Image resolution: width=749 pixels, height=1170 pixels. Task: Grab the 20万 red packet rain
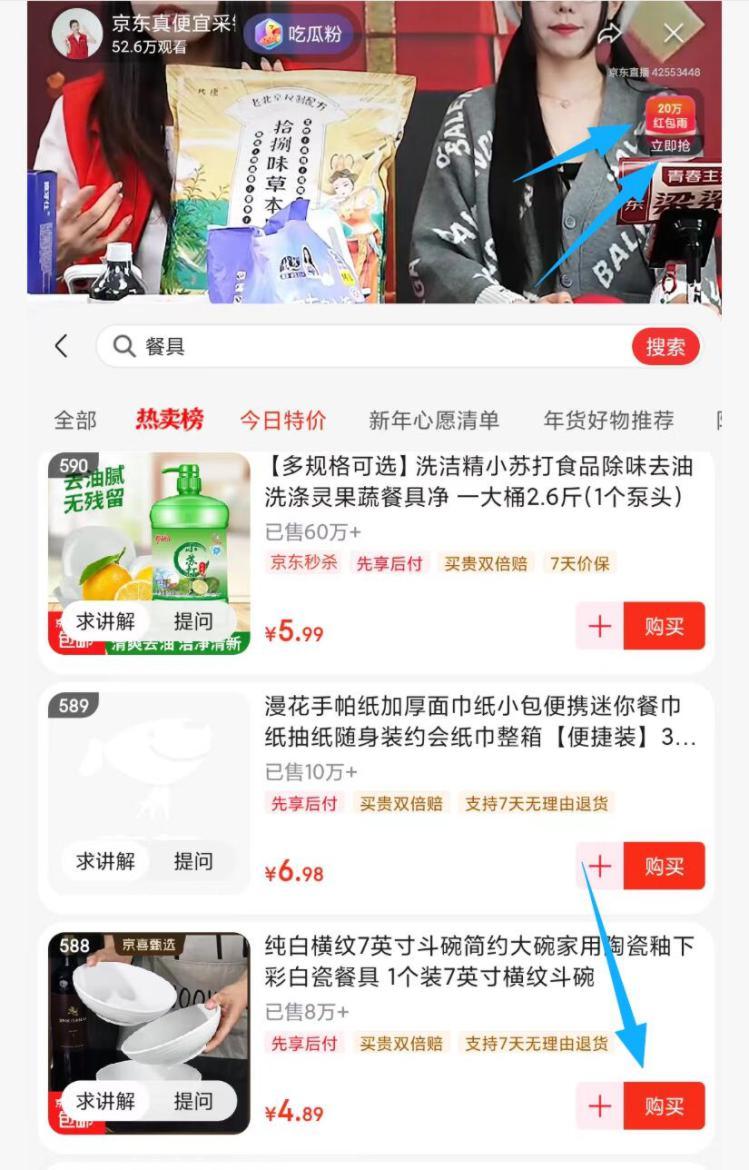(670, 125)
